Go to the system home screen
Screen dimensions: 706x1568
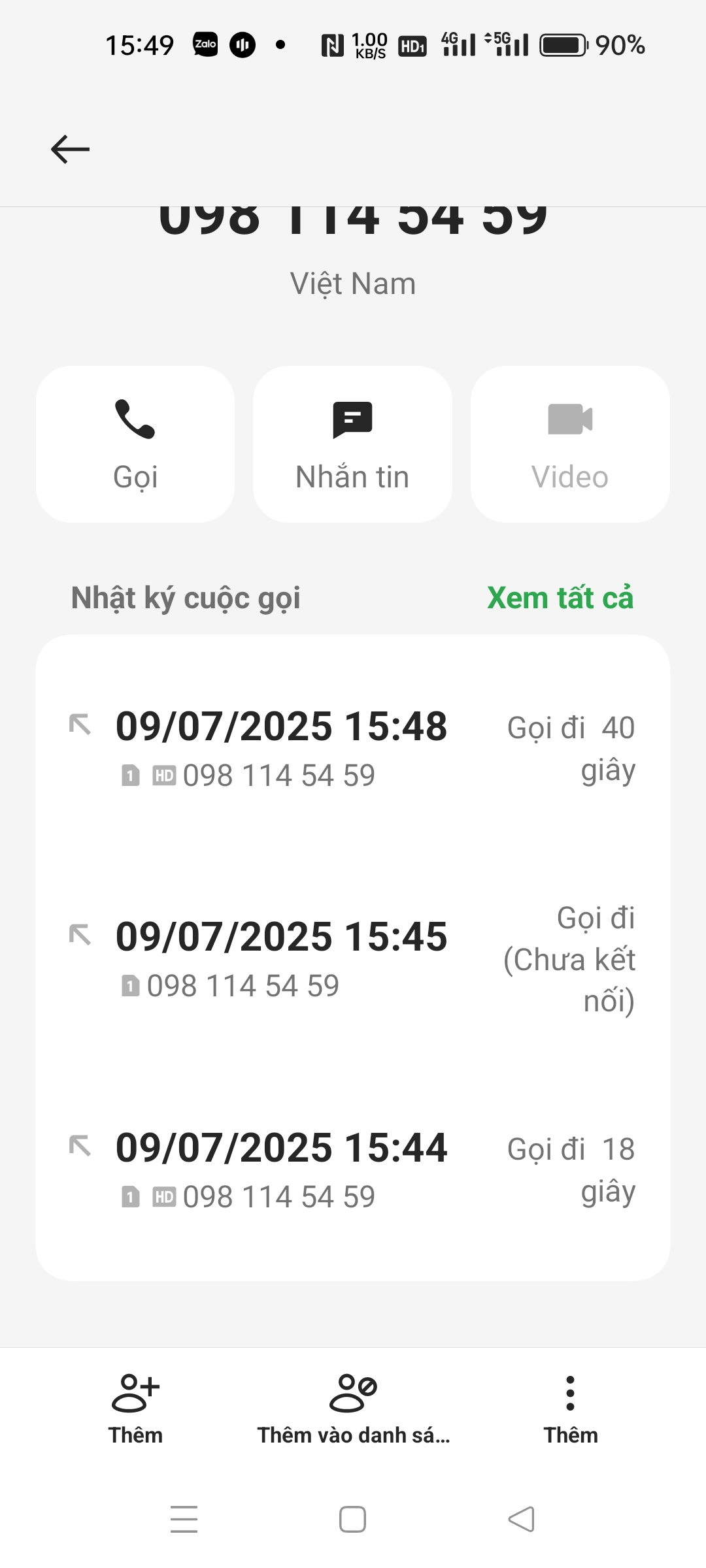pos(352,1519)
